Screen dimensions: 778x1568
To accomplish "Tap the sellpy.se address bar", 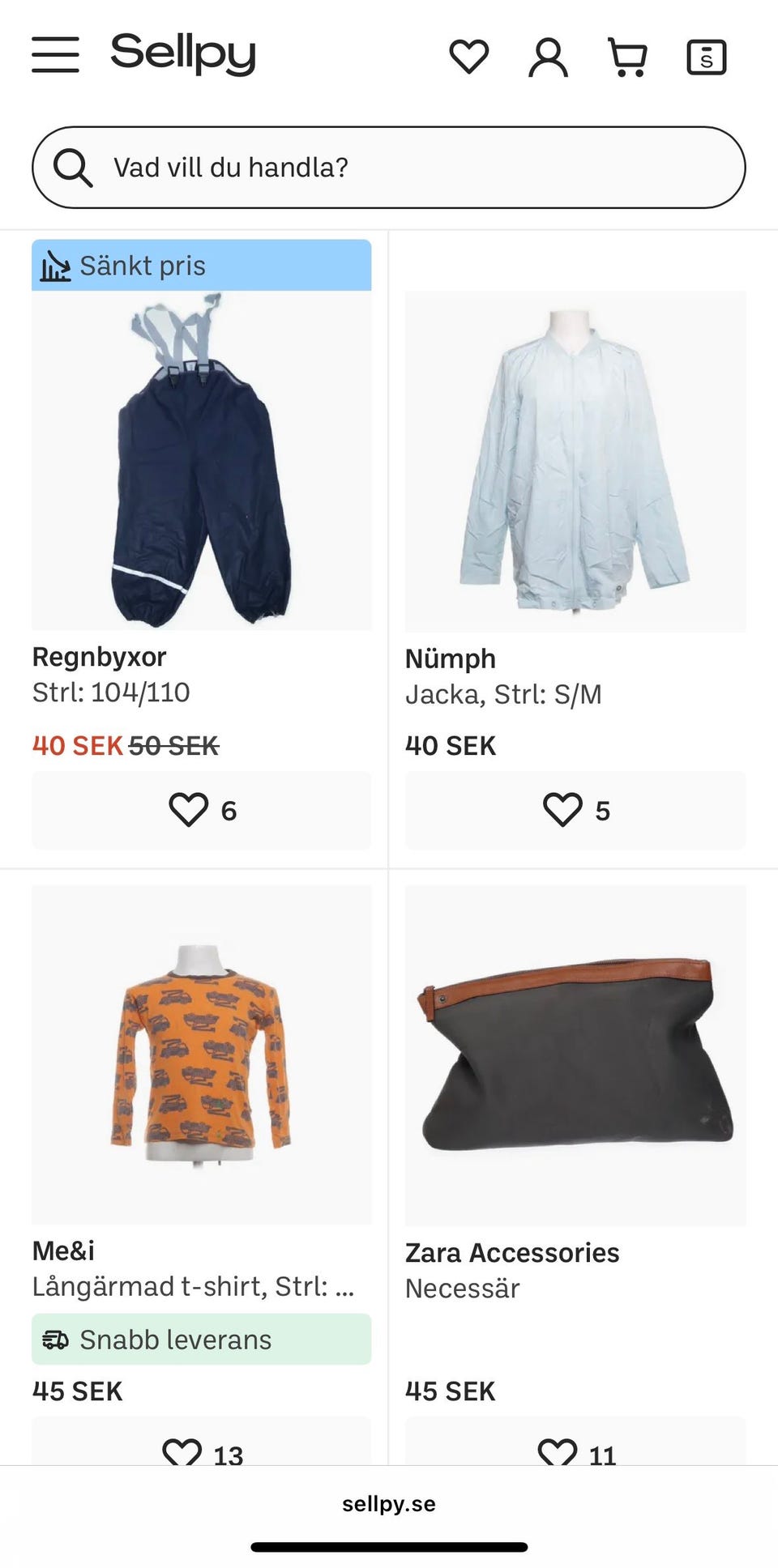I will [x=389, y=1504].
